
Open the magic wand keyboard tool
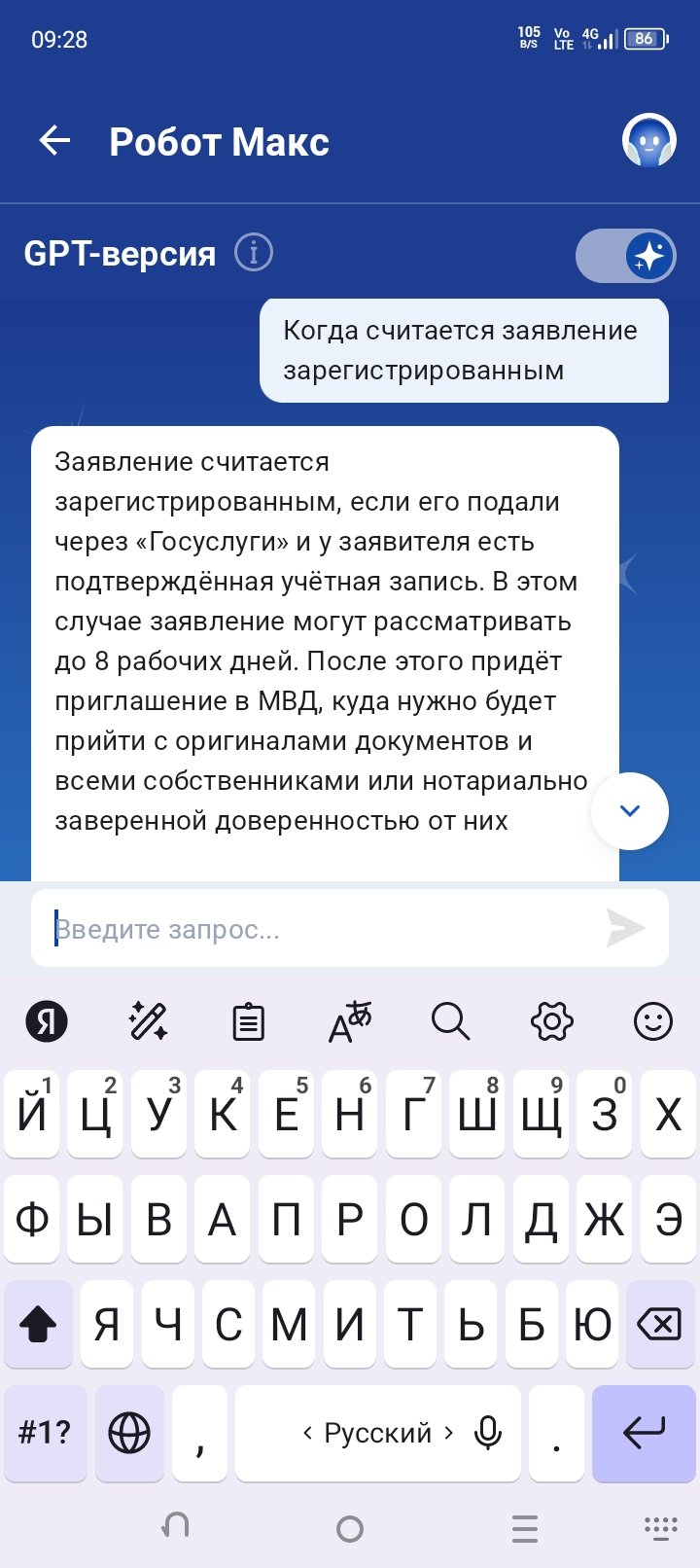(x=148, y=1021)
